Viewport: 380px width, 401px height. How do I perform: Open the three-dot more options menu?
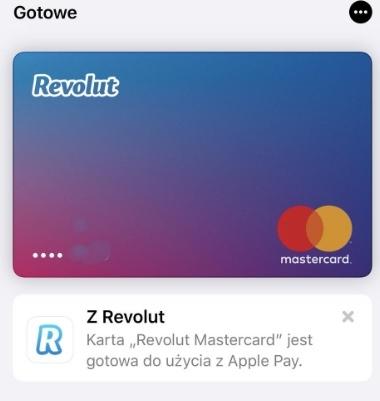(x=360, y=12)
